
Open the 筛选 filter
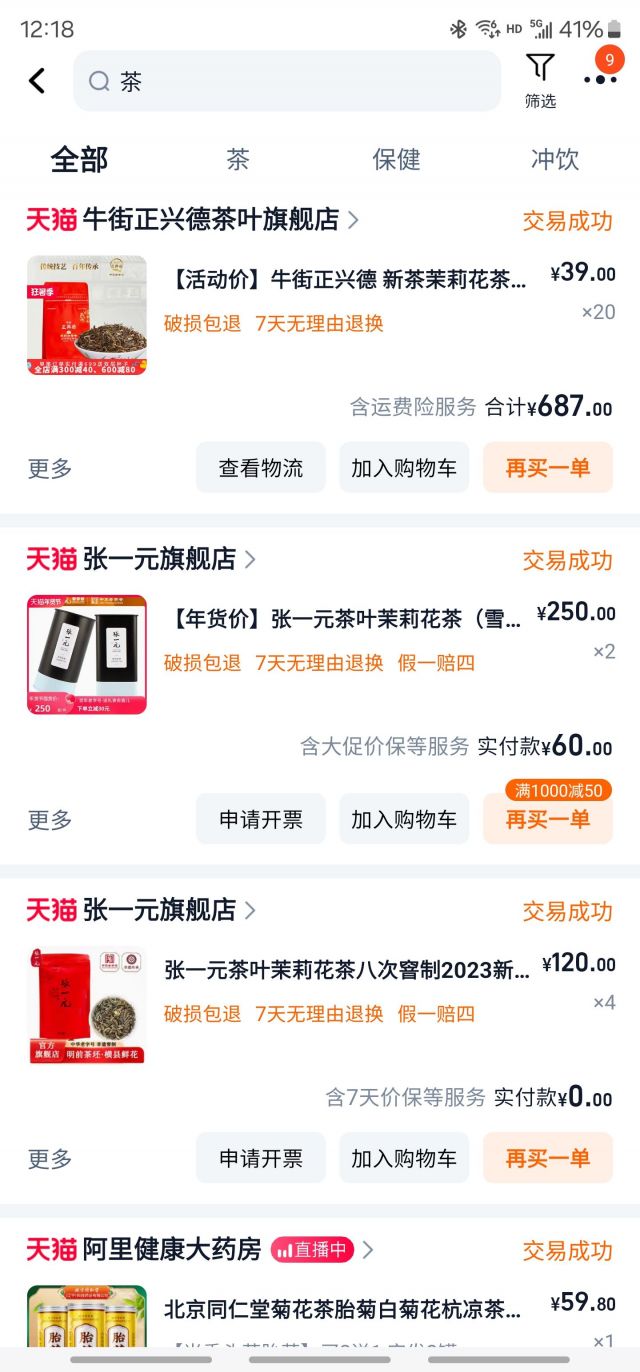[x=540, y=80]
